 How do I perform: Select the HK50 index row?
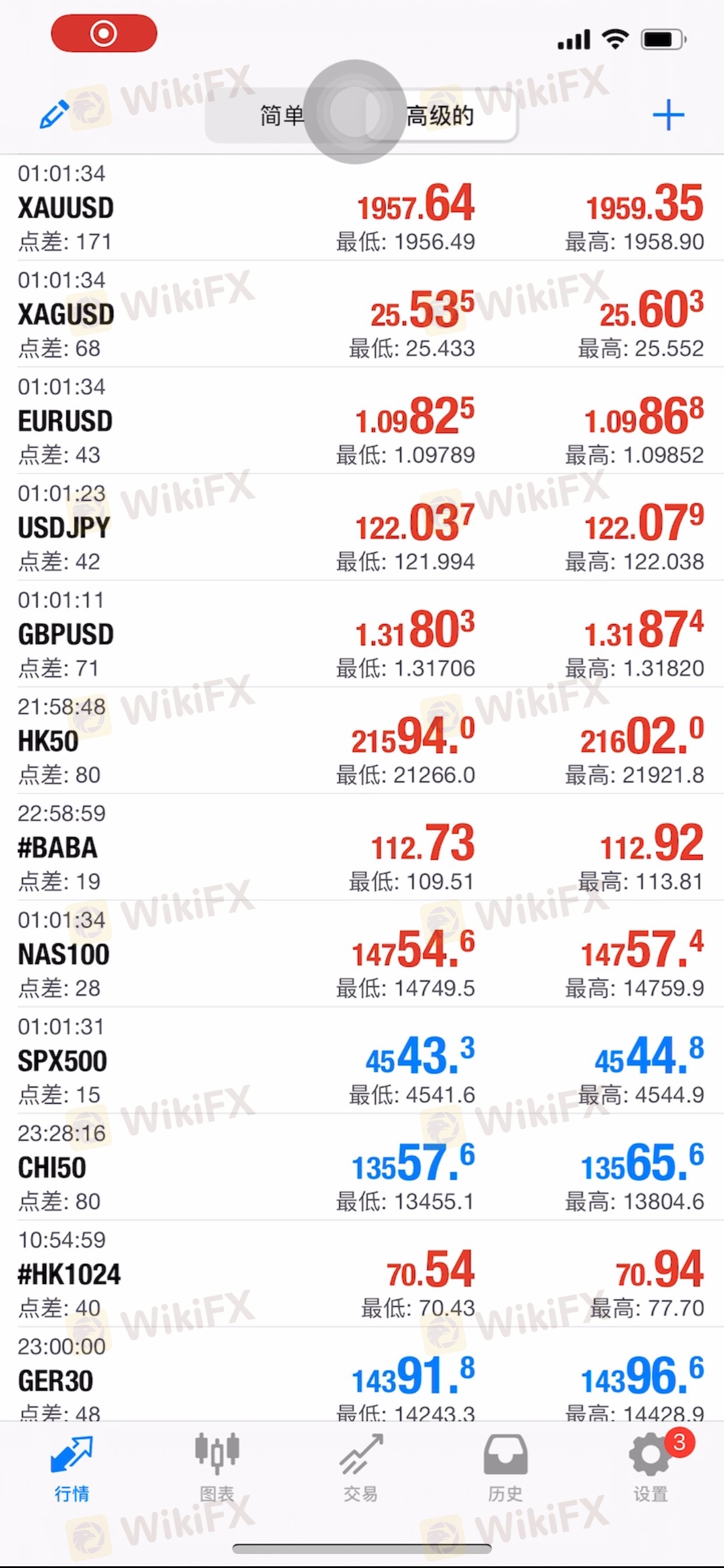coord(362,741)
